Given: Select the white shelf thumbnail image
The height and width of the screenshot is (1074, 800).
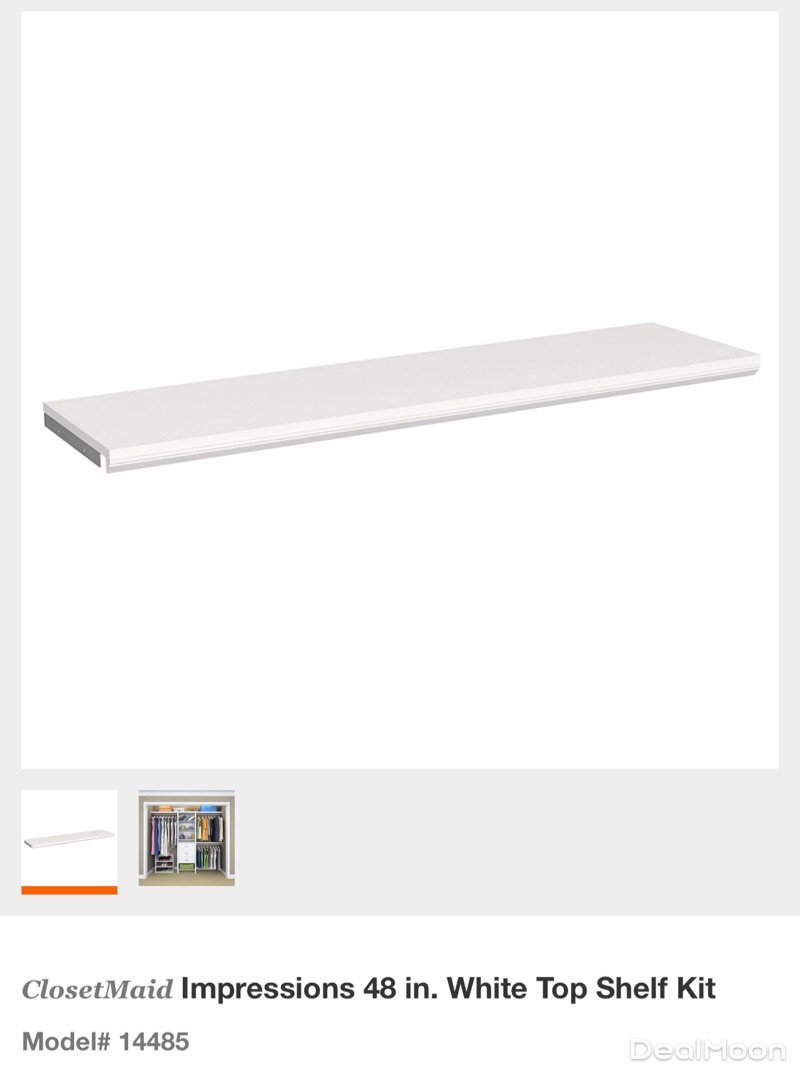Looking at the screenshot, I should [69, 838].
